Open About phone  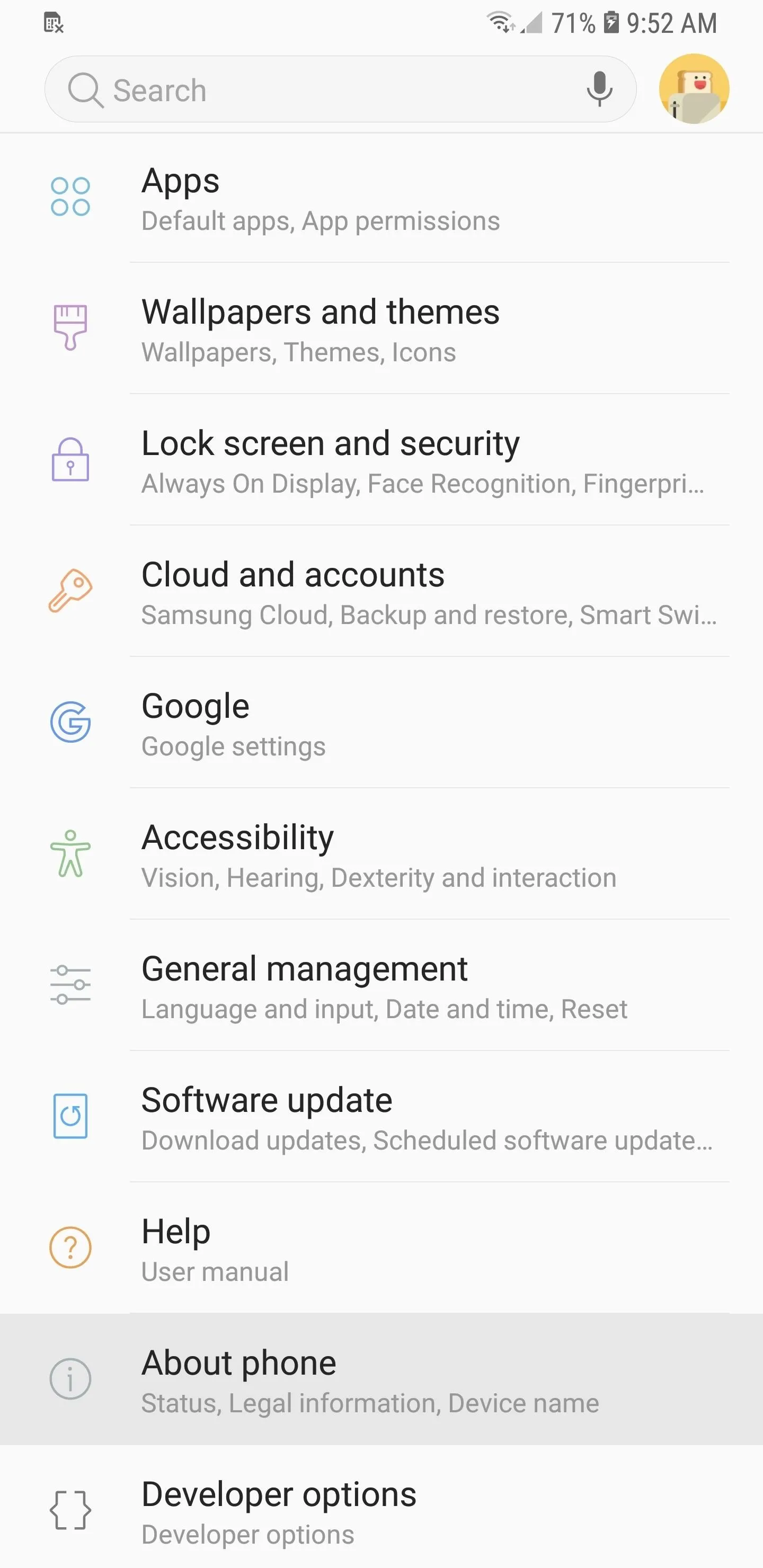(x=381, y=1379)
